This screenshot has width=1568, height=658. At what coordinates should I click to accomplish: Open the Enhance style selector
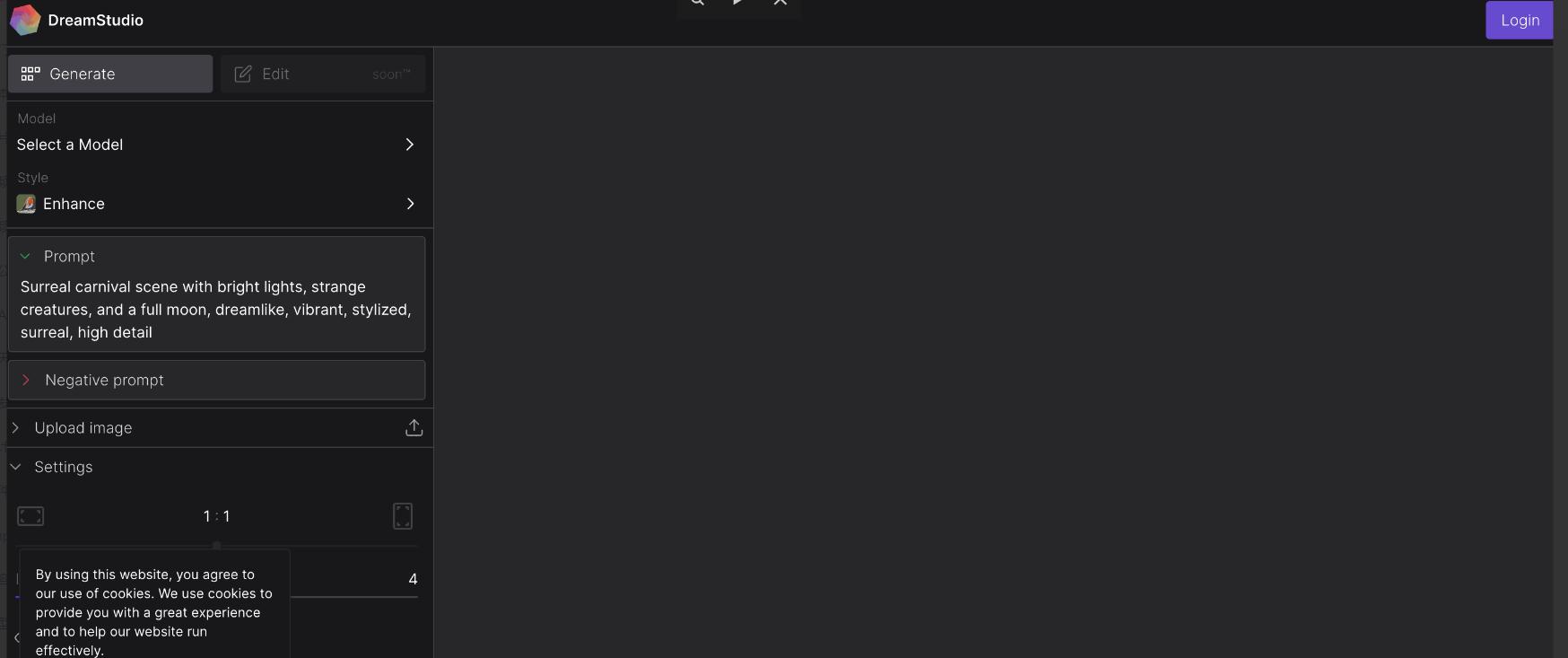(x=215, y=204)
